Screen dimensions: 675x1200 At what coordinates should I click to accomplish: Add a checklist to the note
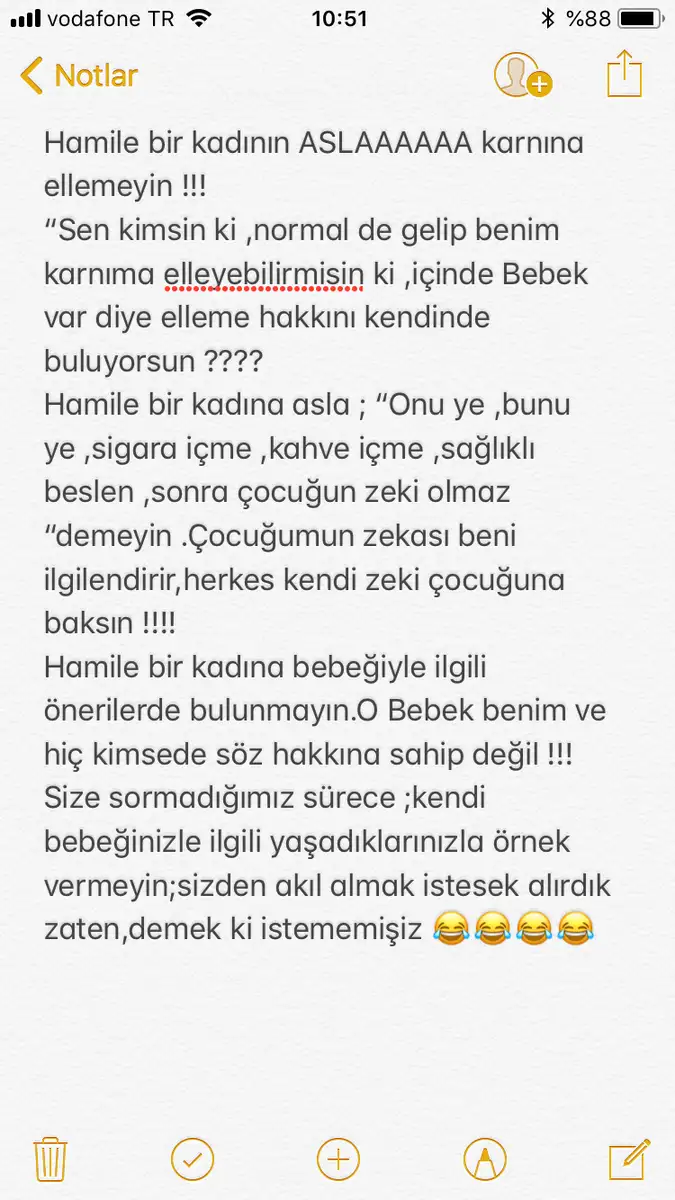[x=192, y=1159]
